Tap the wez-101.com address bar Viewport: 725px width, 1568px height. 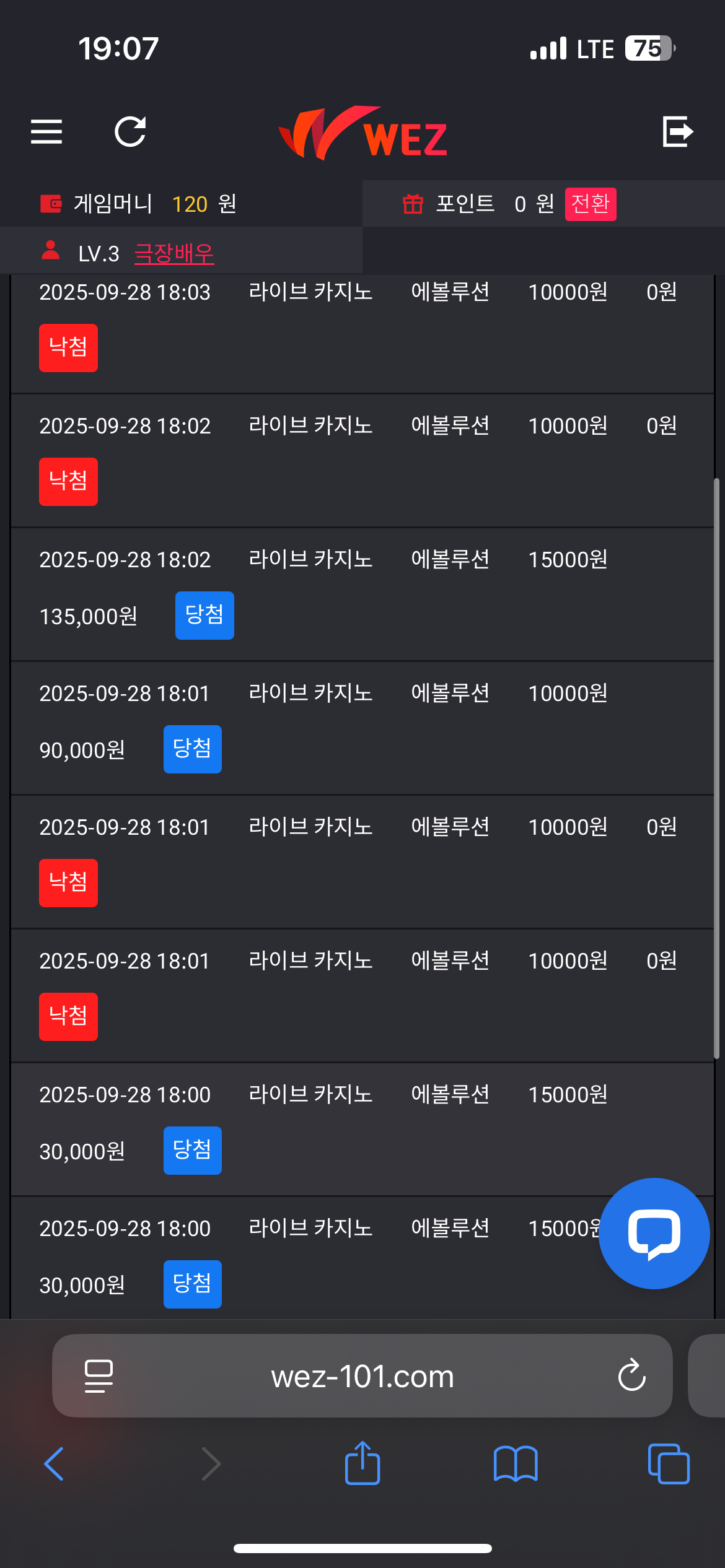[362, 1375]
